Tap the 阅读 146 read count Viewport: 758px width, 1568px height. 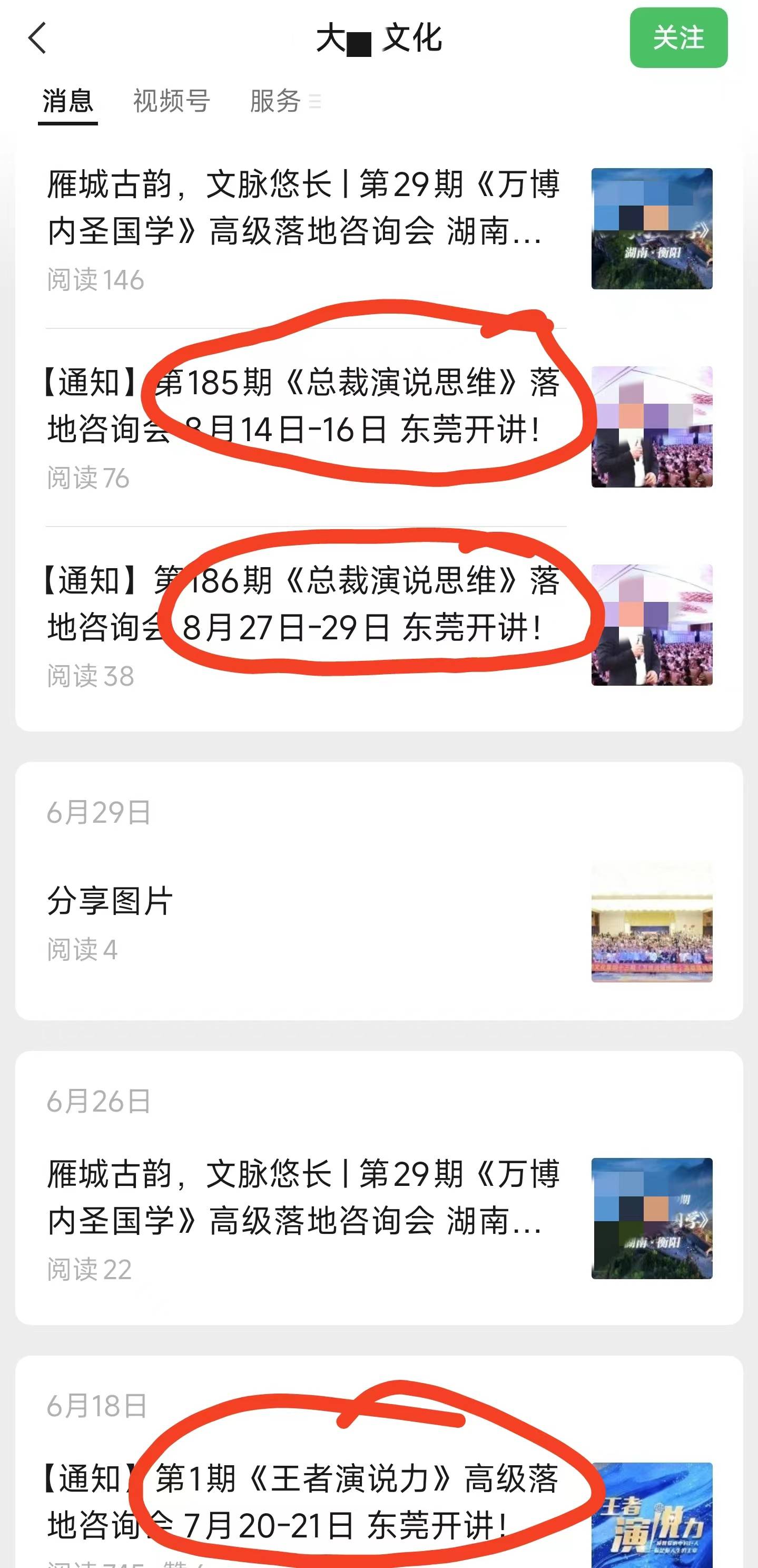[94, 280]
